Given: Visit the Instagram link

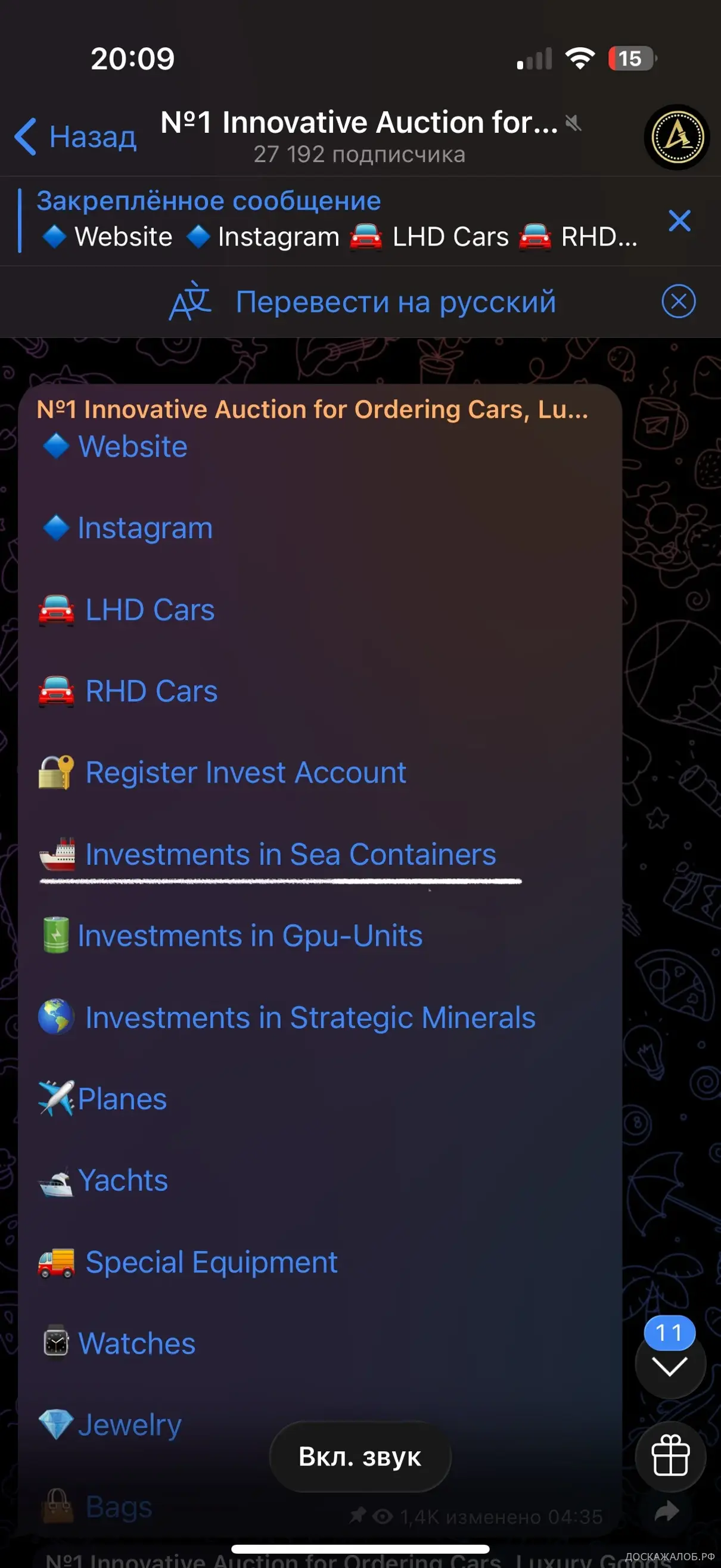Looking at the screenshot, I should pos(145,529).
